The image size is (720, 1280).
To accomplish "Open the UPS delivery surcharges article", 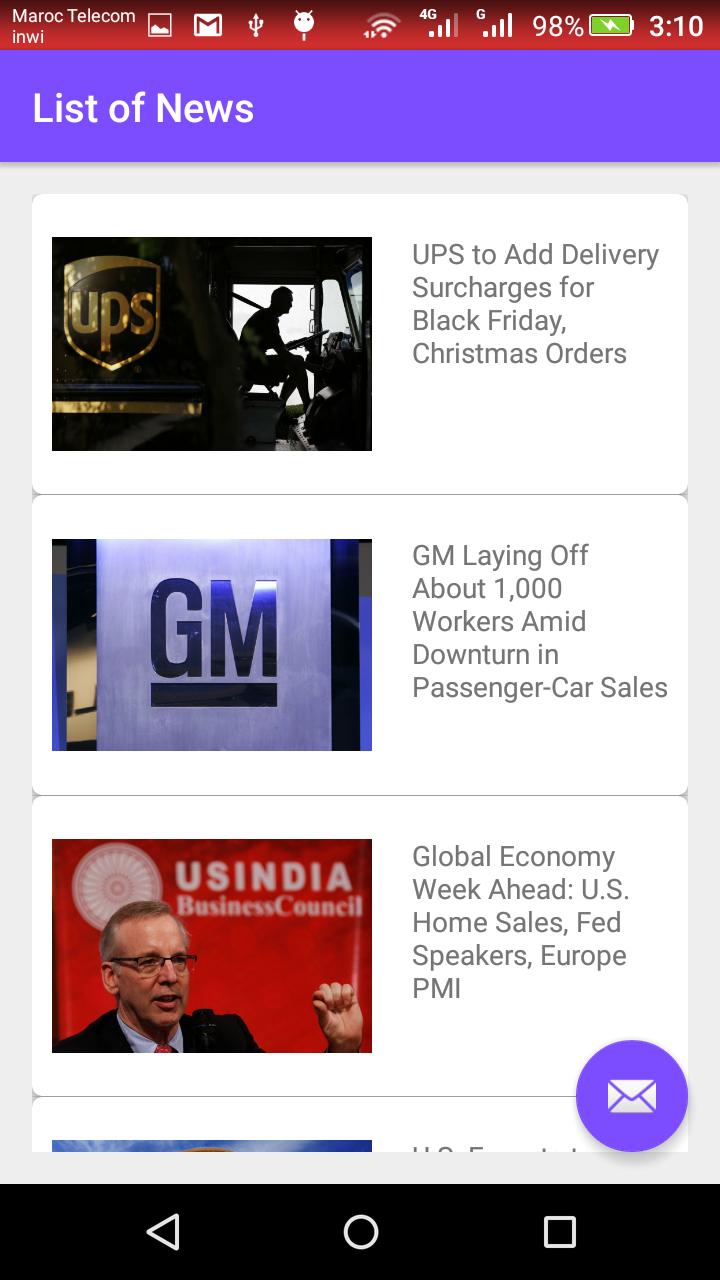I will pyautogui.click(x=535, y=303).
